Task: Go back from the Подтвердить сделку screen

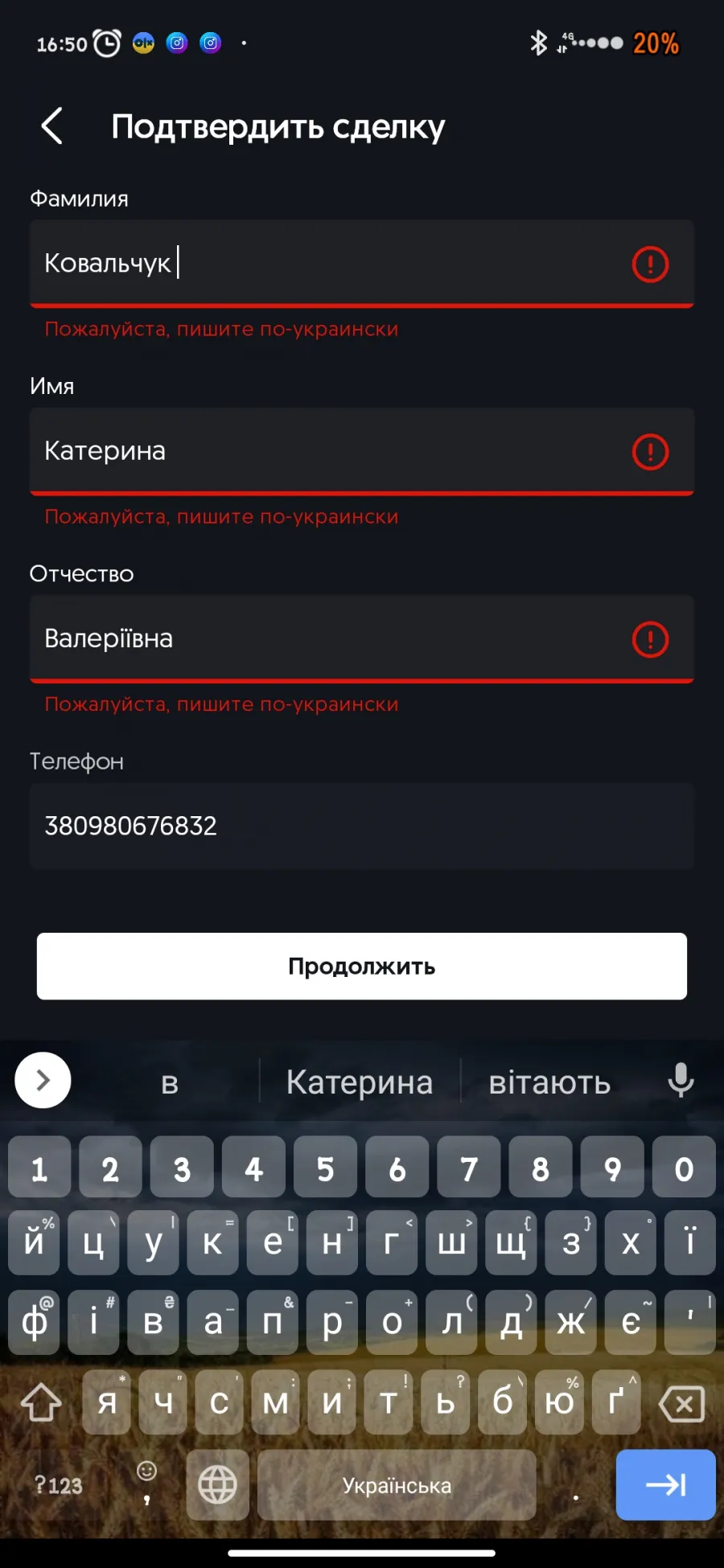Action: click(x=52, y=126)
